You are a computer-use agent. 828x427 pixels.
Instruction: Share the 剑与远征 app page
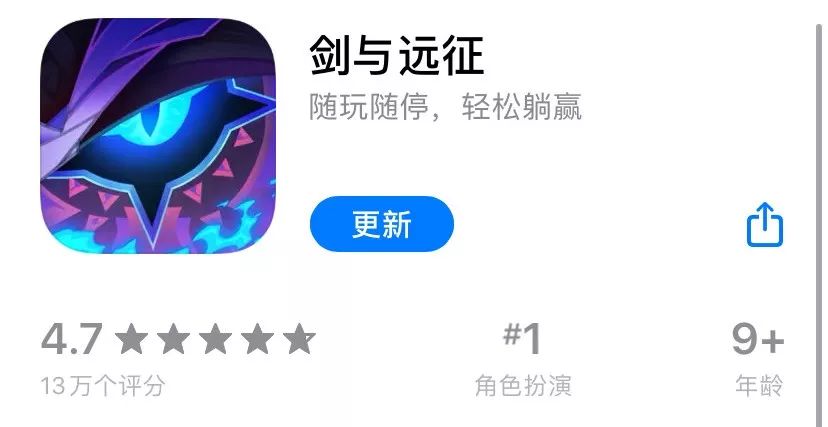coord(764,225)
